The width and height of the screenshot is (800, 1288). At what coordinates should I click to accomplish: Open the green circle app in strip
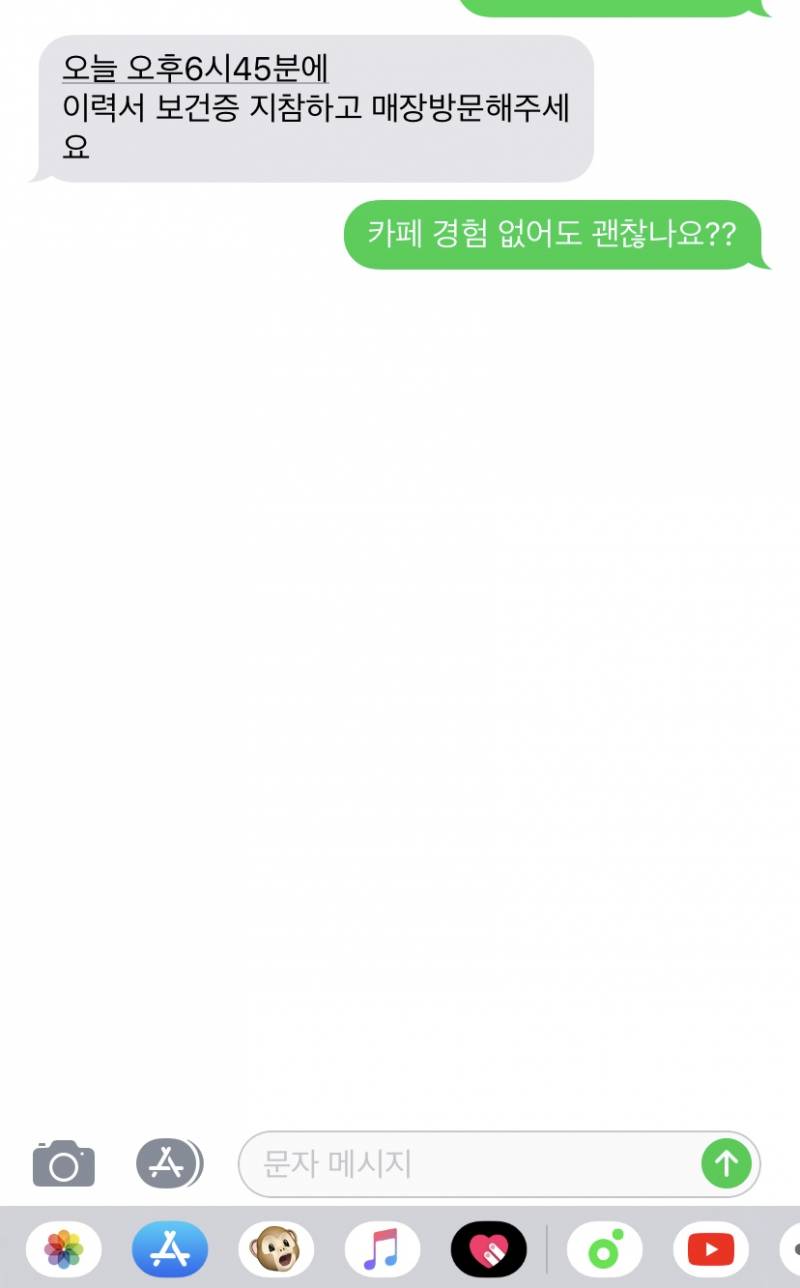(604, 1249)
